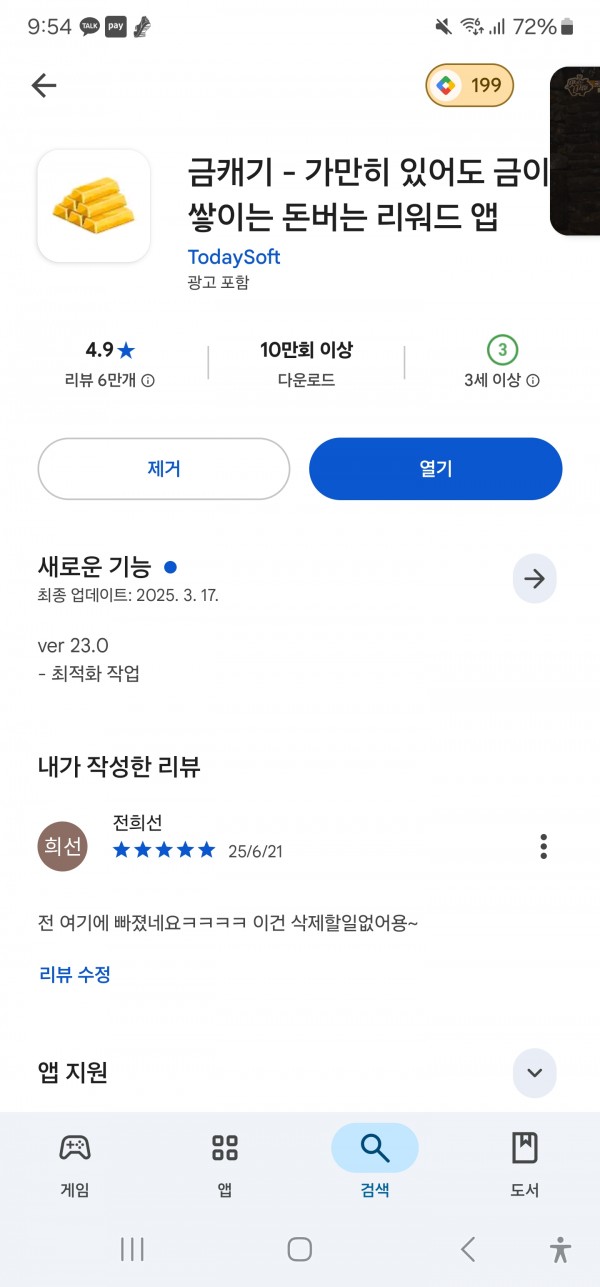Open overflow menu on my review
Screen dimensions: 600x1287
543,846
